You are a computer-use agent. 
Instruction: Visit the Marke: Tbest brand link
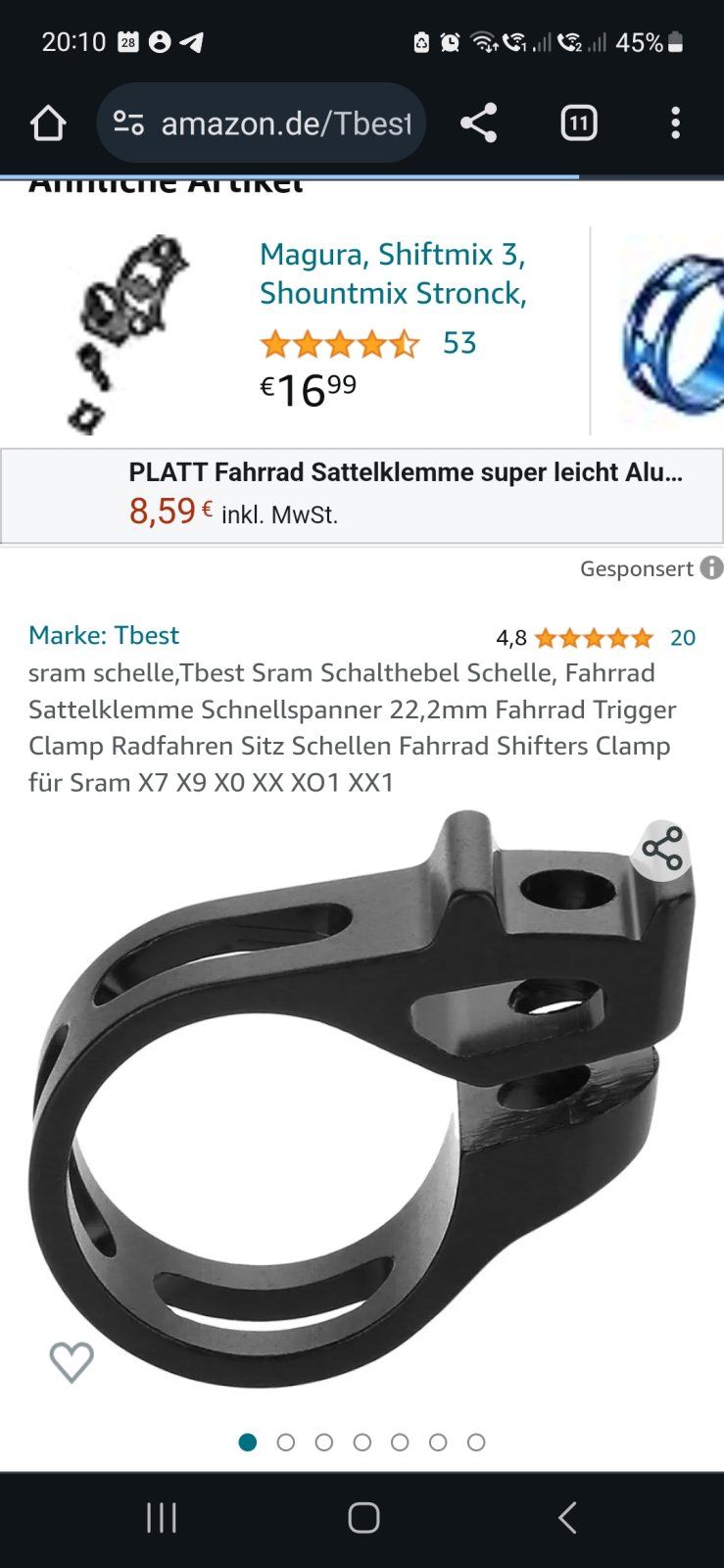click(104, 635)
